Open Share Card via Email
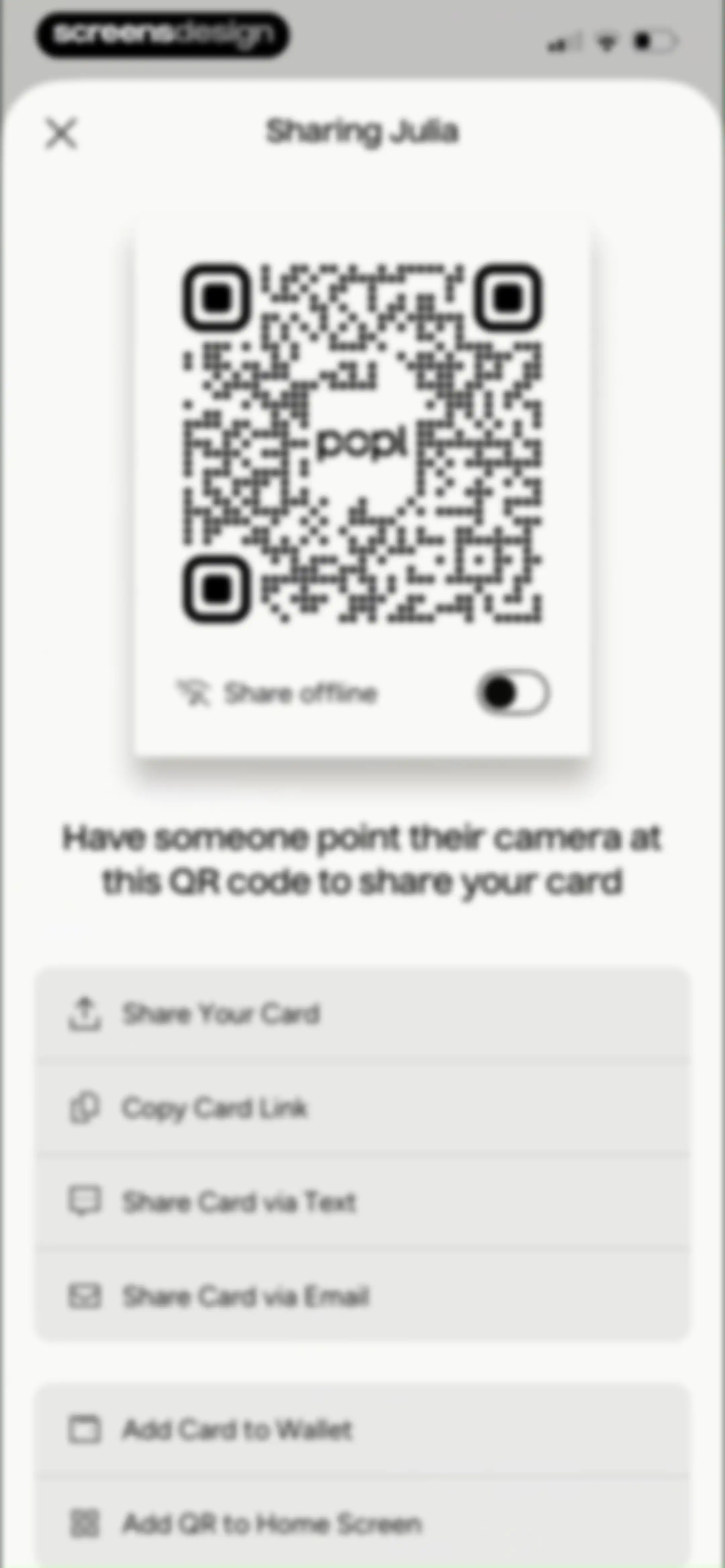This screenshot has height=1568, width=725. (x=363, y=1296)
